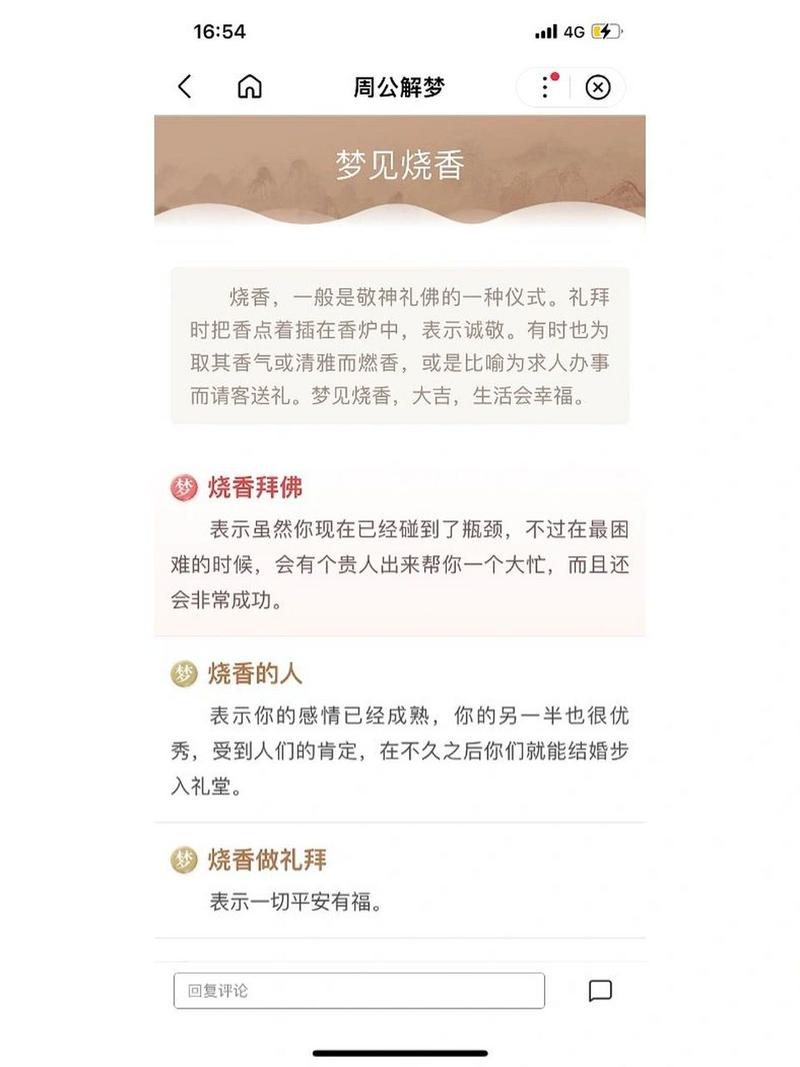The image size is (800, 1067).
Task: Go back with the back arrow
Action: pyautogui.click(x=185, y=87)
